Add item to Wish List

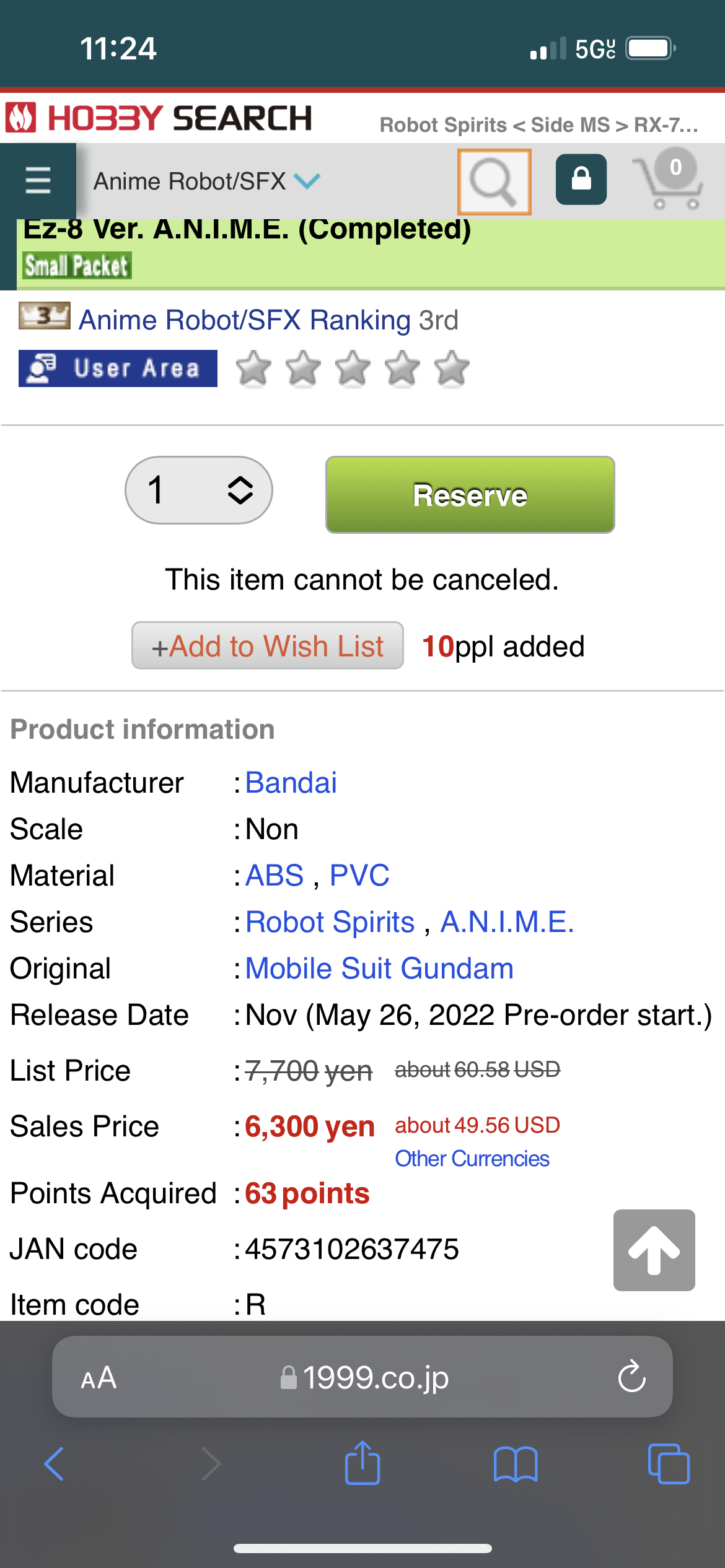click(x=268, y=646)
